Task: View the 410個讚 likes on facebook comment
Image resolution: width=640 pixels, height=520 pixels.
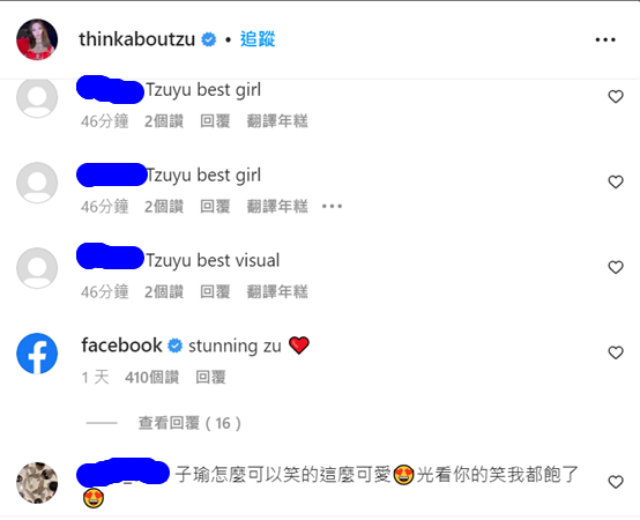Action: coord(151,377)
